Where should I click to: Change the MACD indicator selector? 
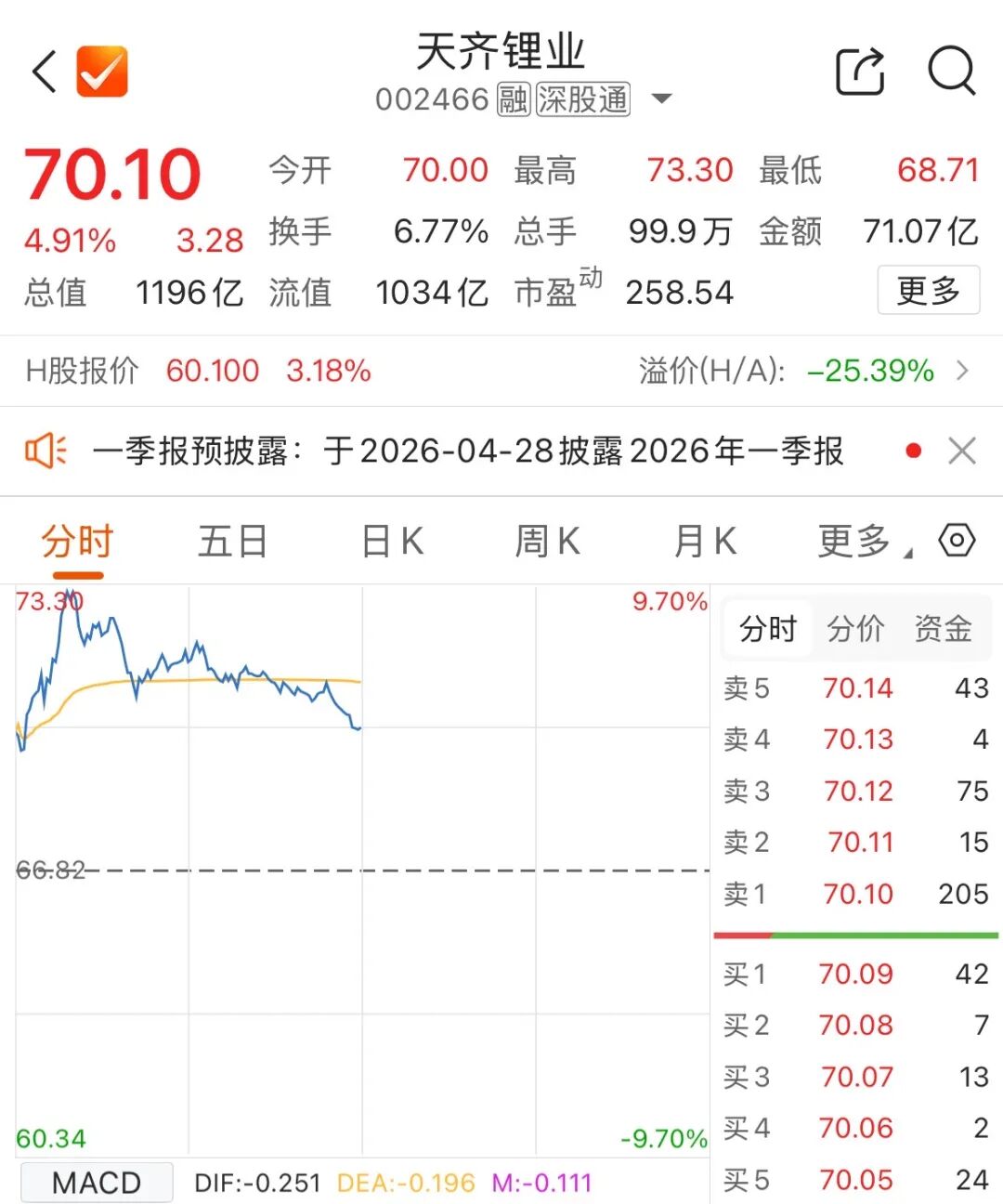click(x=97, y=1183)
